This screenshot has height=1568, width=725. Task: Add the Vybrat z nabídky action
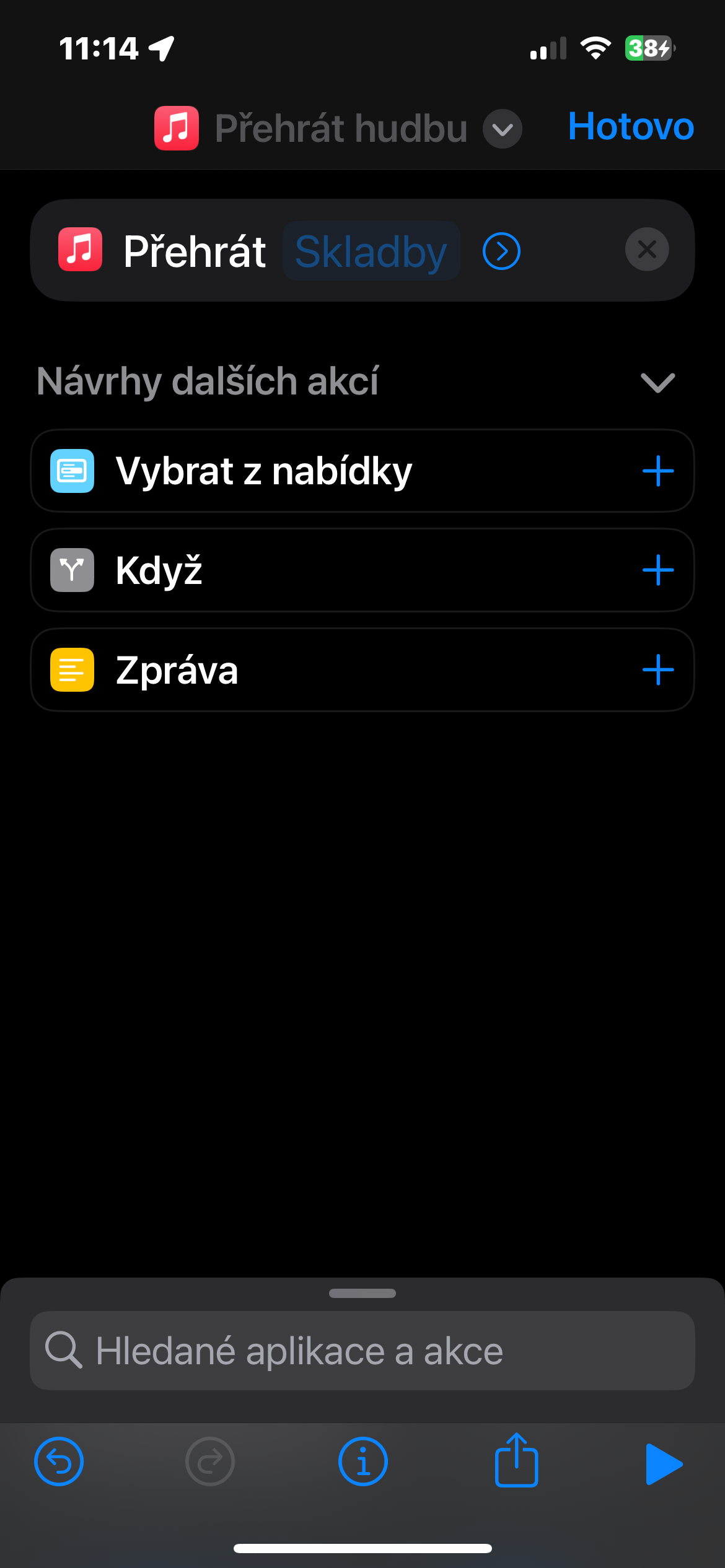pyautogui.click(x=657, y=471)
